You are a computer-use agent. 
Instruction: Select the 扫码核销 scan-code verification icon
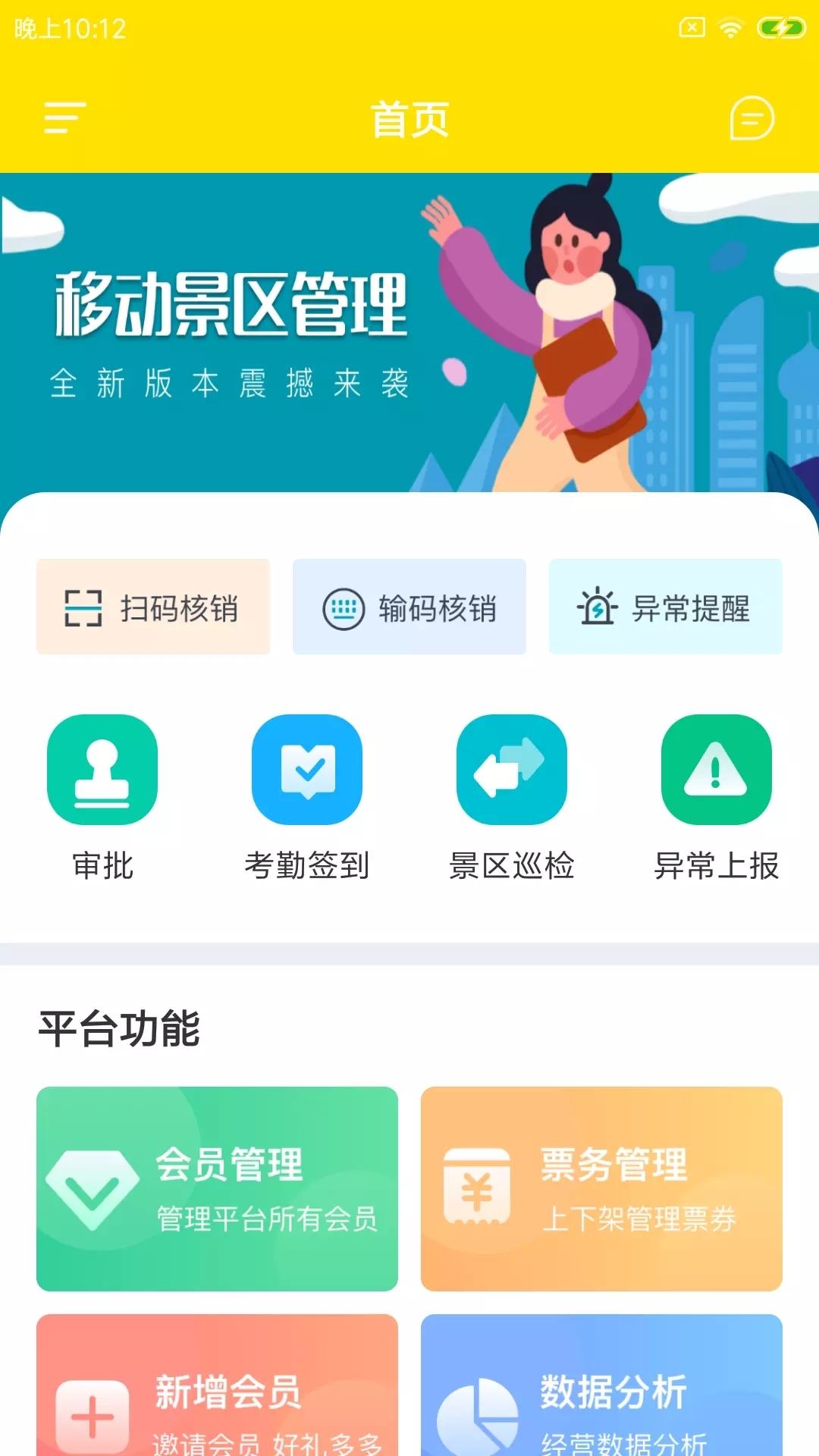click(85, 607)
